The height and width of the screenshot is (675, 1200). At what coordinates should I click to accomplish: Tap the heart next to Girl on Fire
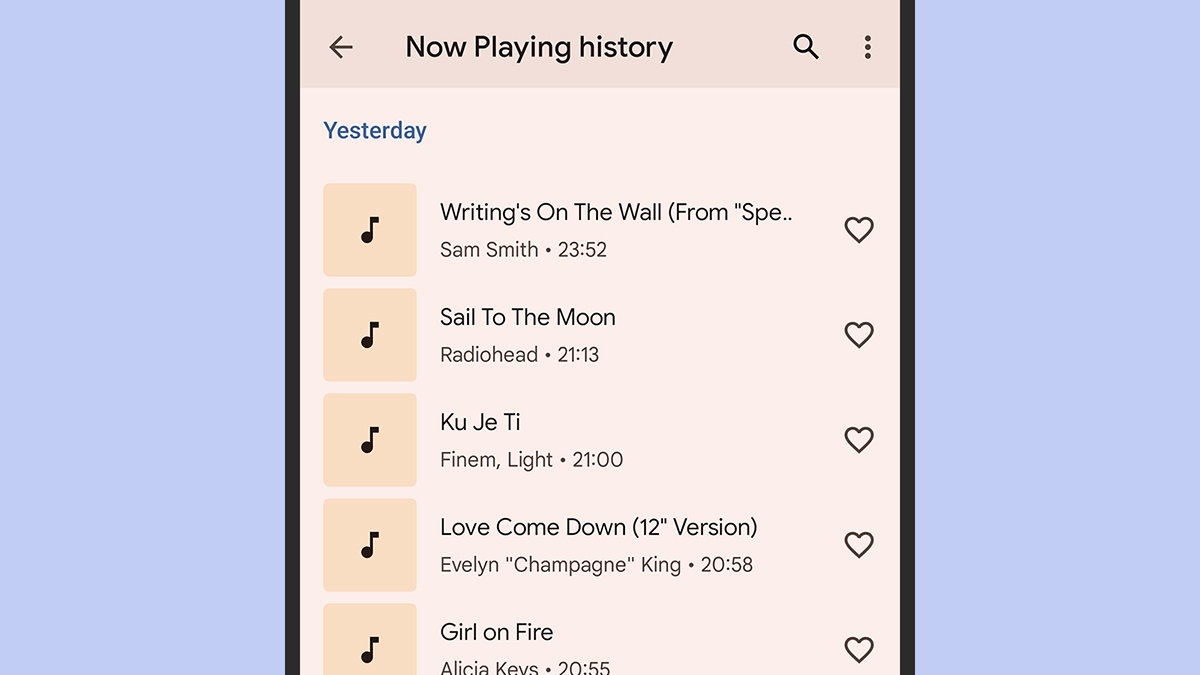[x=859, y=650]
